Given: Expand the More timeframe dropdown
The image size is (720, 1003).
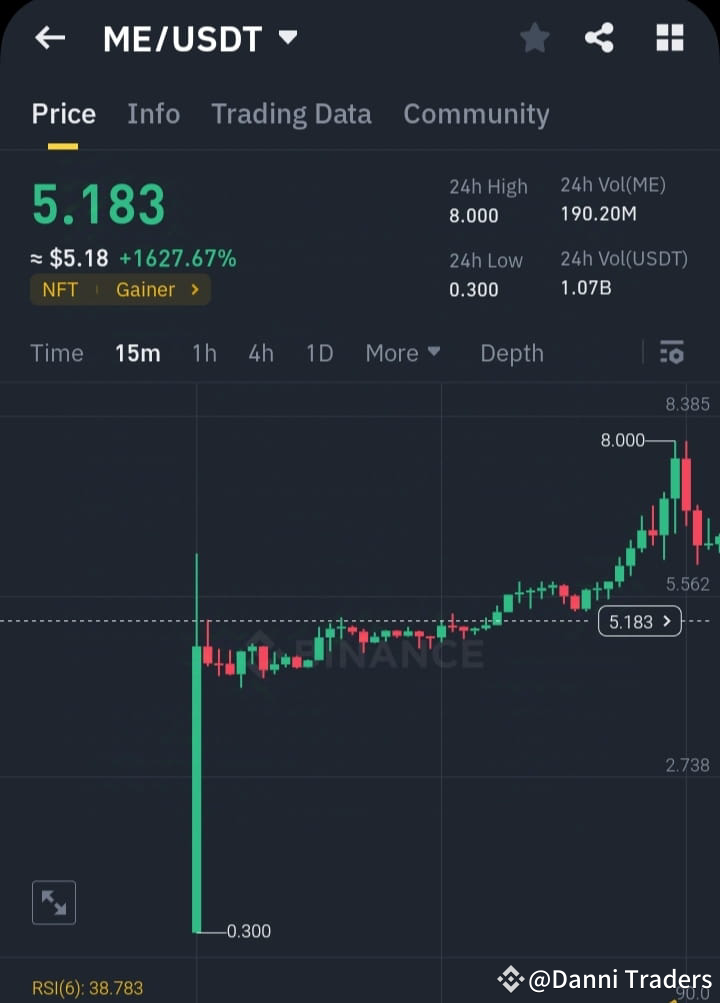Looking at the screenshot, I should click(x=402, y=353).
